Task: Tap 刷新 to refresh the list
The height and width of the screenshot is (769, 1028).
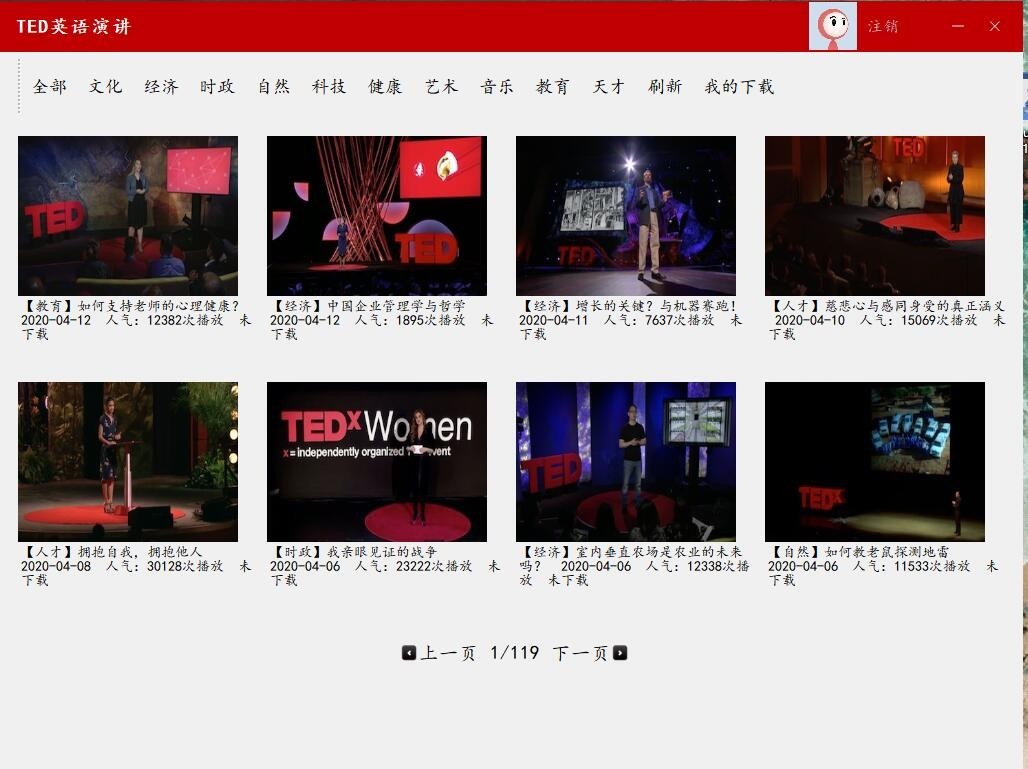Action: click(x=665, y=87)
